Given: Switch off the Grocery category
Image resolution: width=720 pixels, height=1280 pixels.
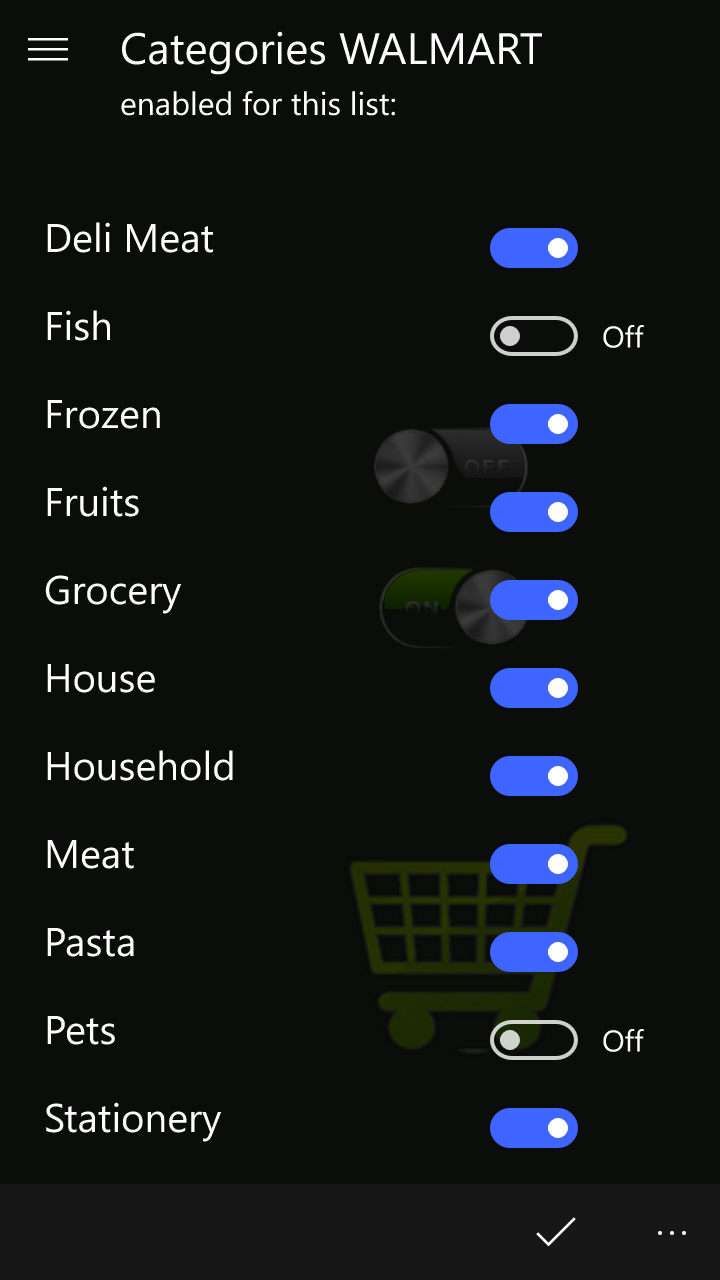Looking at the screenshot, I should tap(534, 600).
